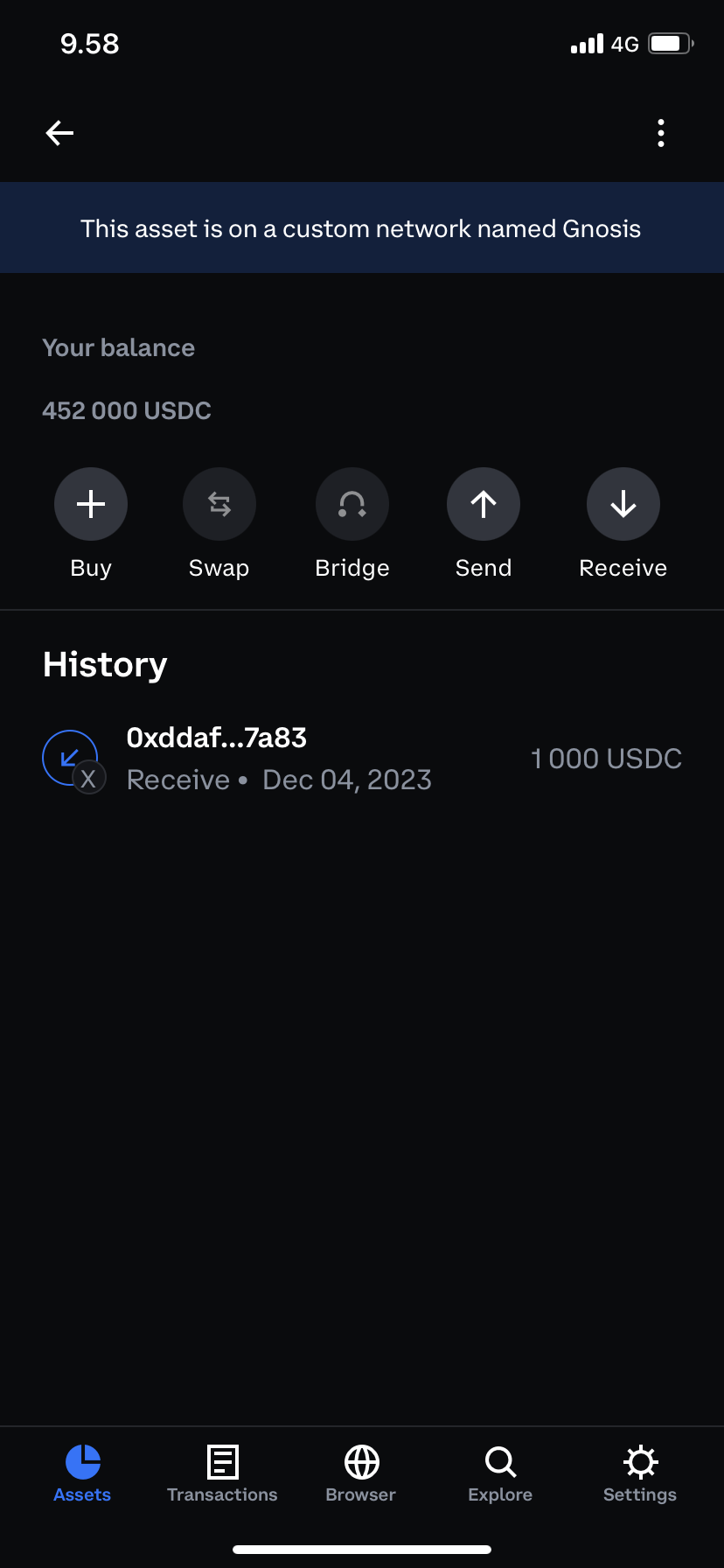Open the Browser tab
This screenshot has width=724, height=1568.
point(361,1473)
